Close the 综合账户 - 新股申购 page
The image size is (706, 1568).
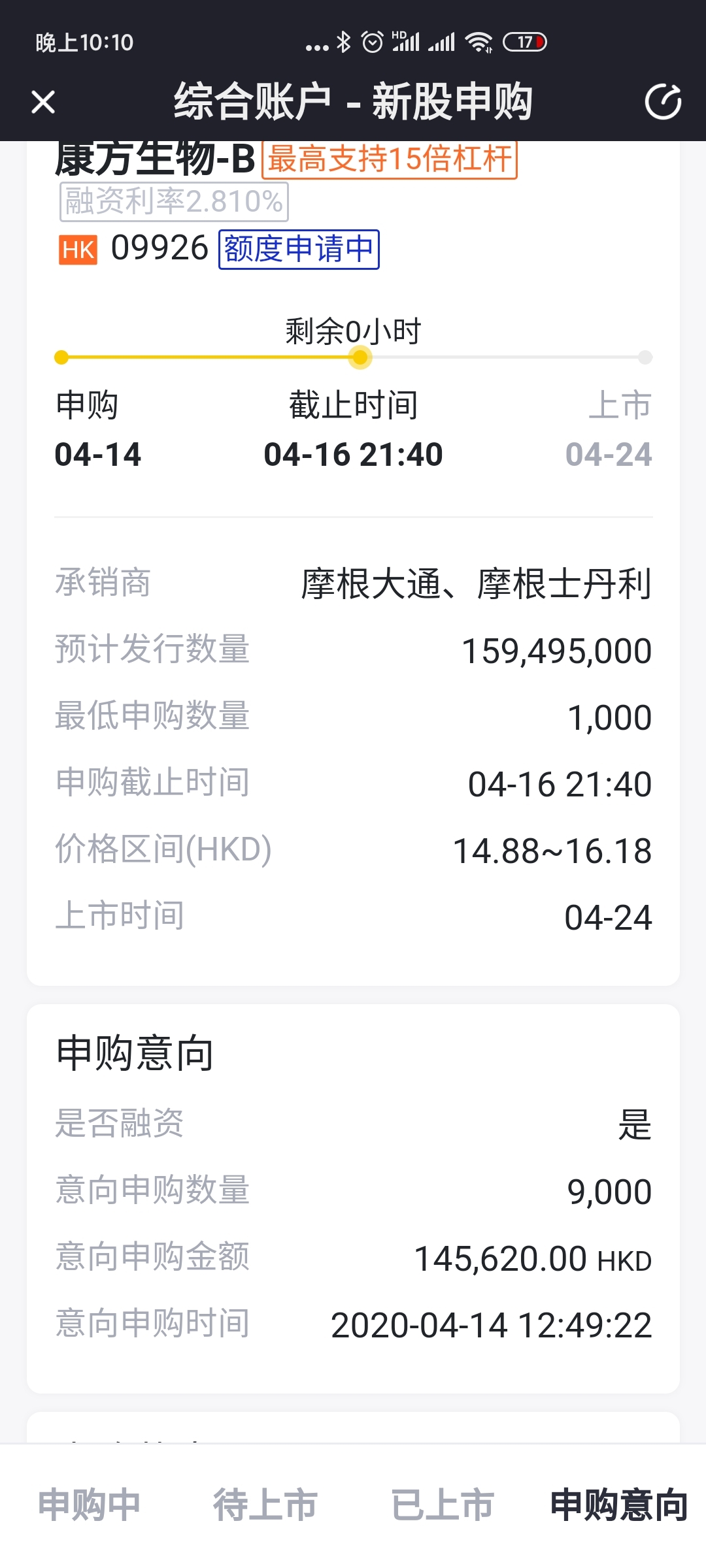tap(43, 102)
